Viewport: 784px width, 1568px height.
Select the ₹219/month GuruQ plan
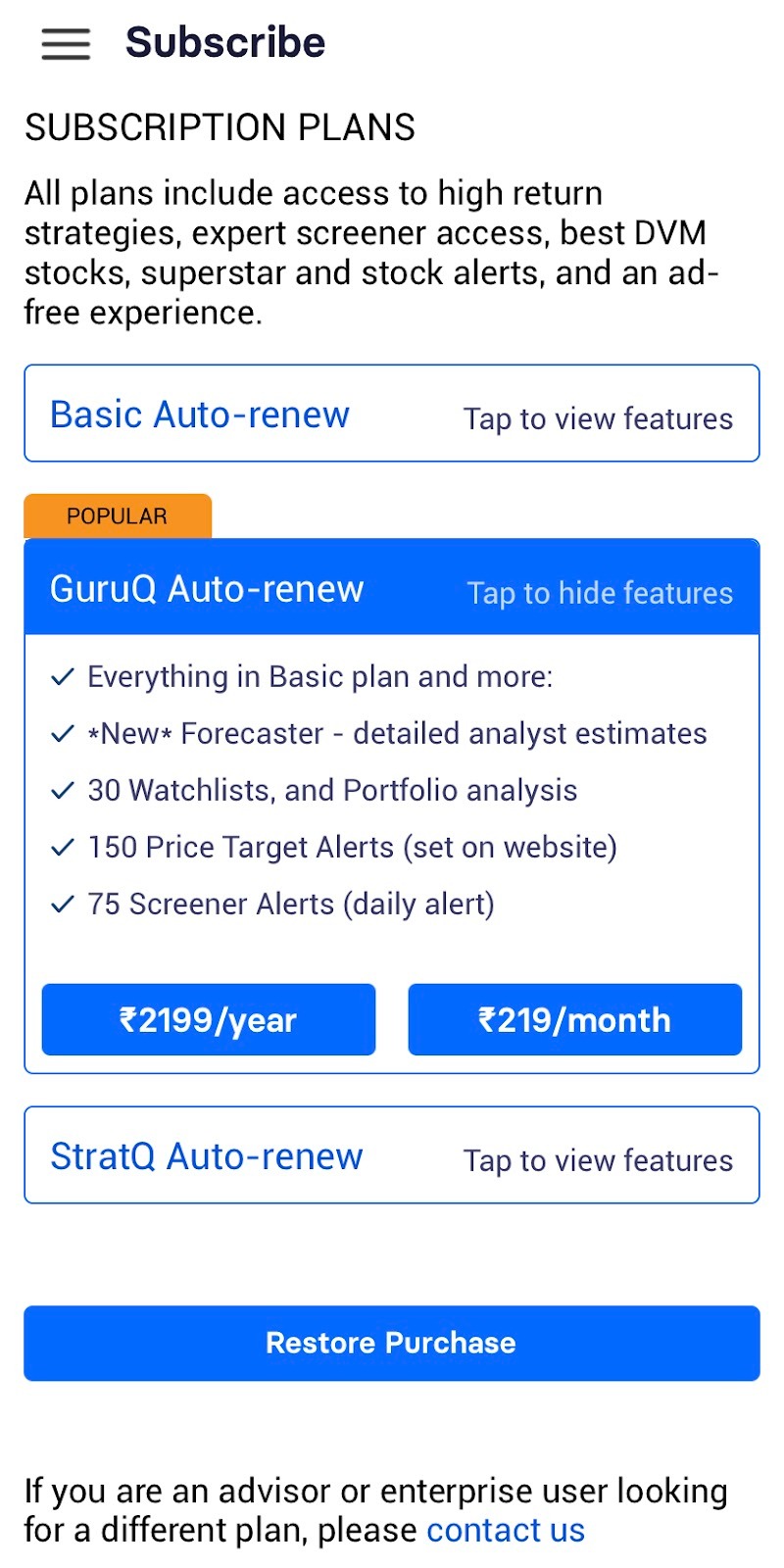point(574,1019)
